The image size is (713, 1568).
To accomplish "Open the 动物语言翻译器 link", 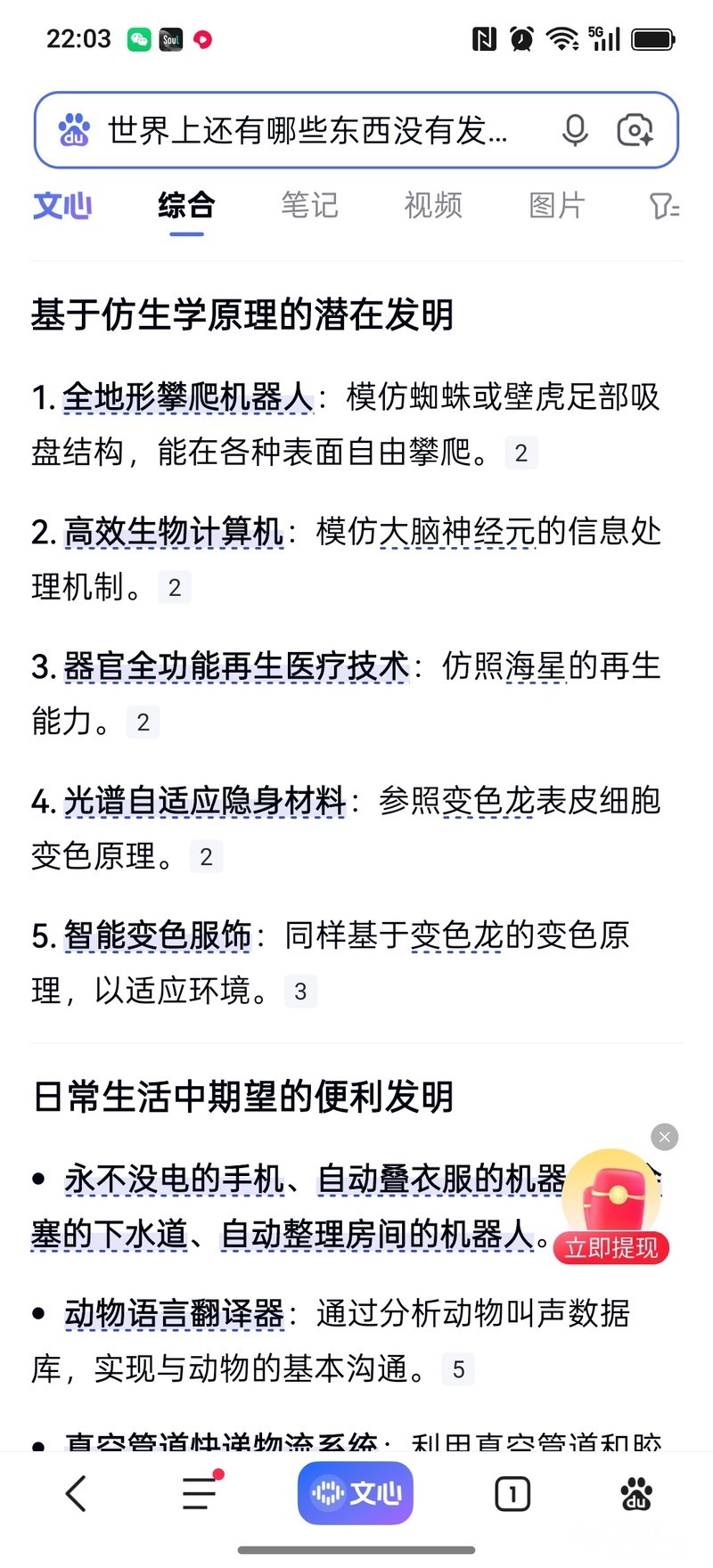I will 174,1314.
